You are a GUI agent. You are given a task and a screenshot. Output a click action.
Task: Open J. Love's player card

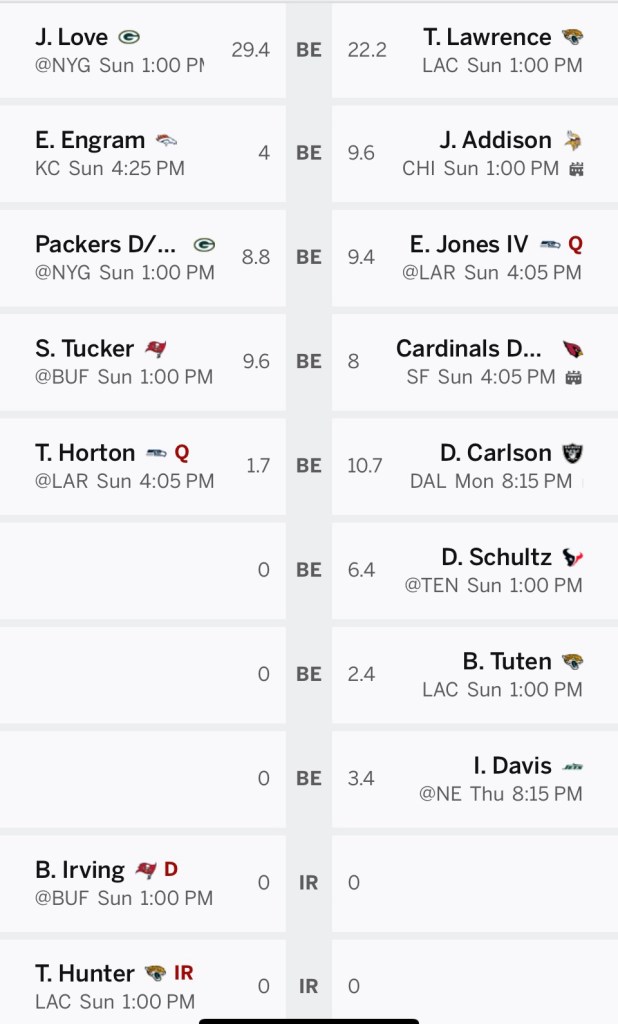click(x=72, y=38)
